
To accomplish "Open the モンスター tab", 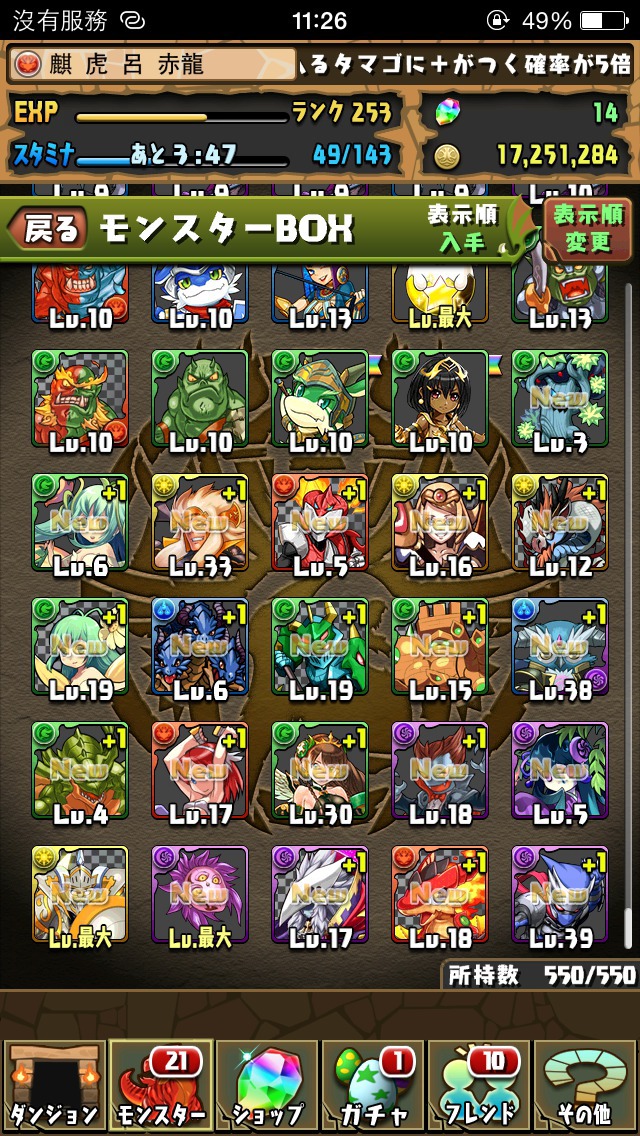I will pyautogui.click(x=160, y=1087).
